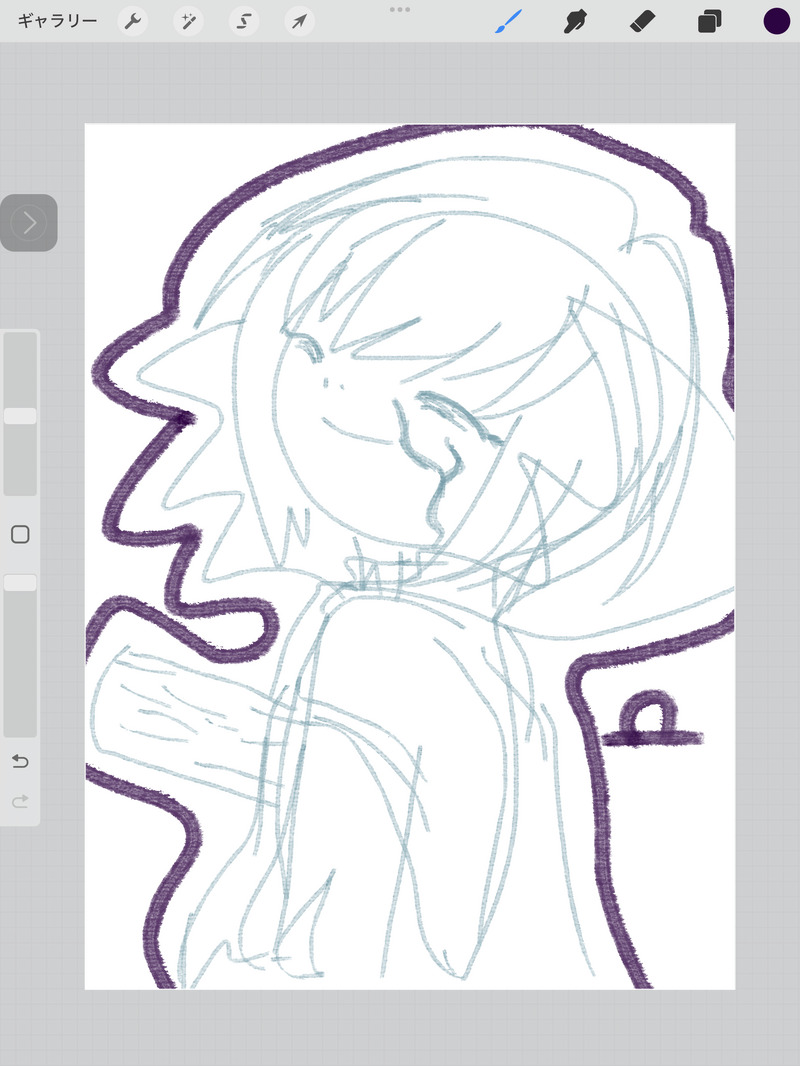
Task: Tap the three-dot multitasking indicator
Action: (x=400, y=9)
